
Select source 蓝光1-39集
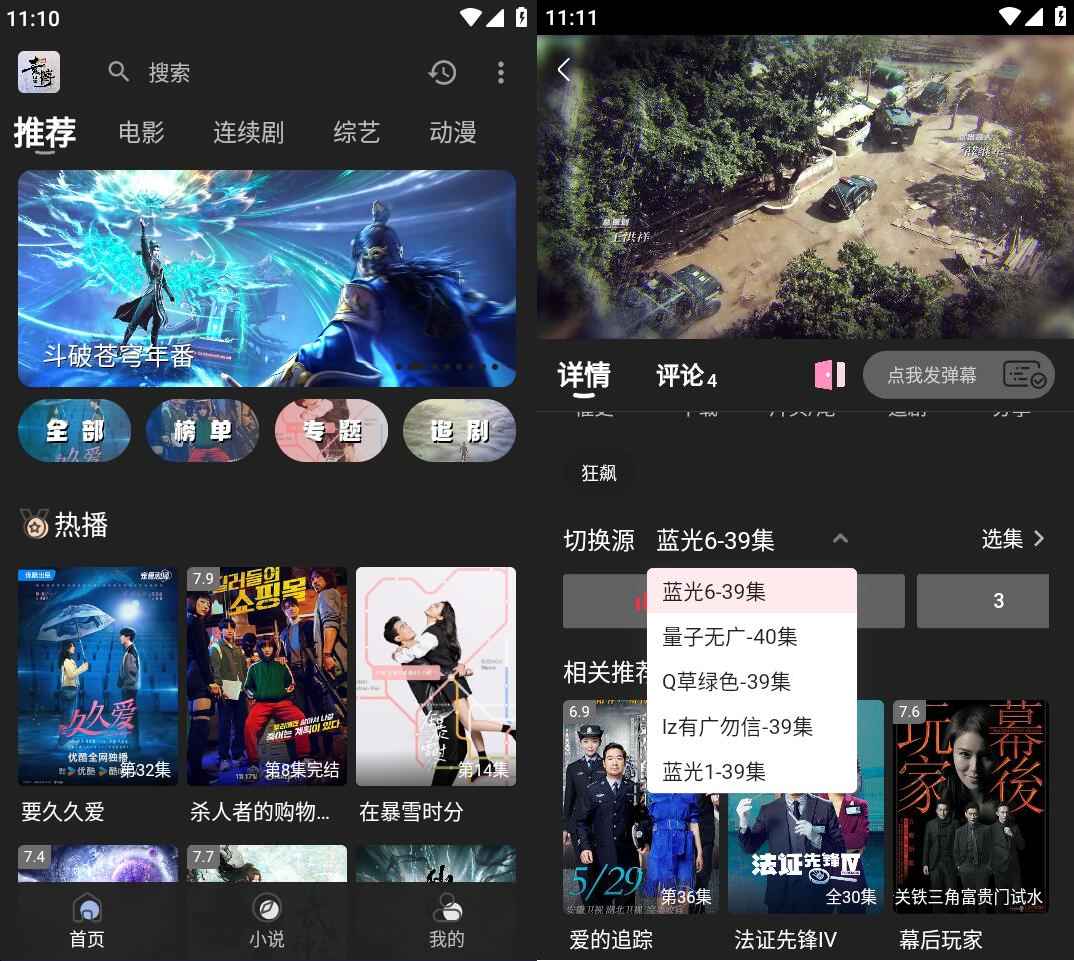click(x=714, y=771)
